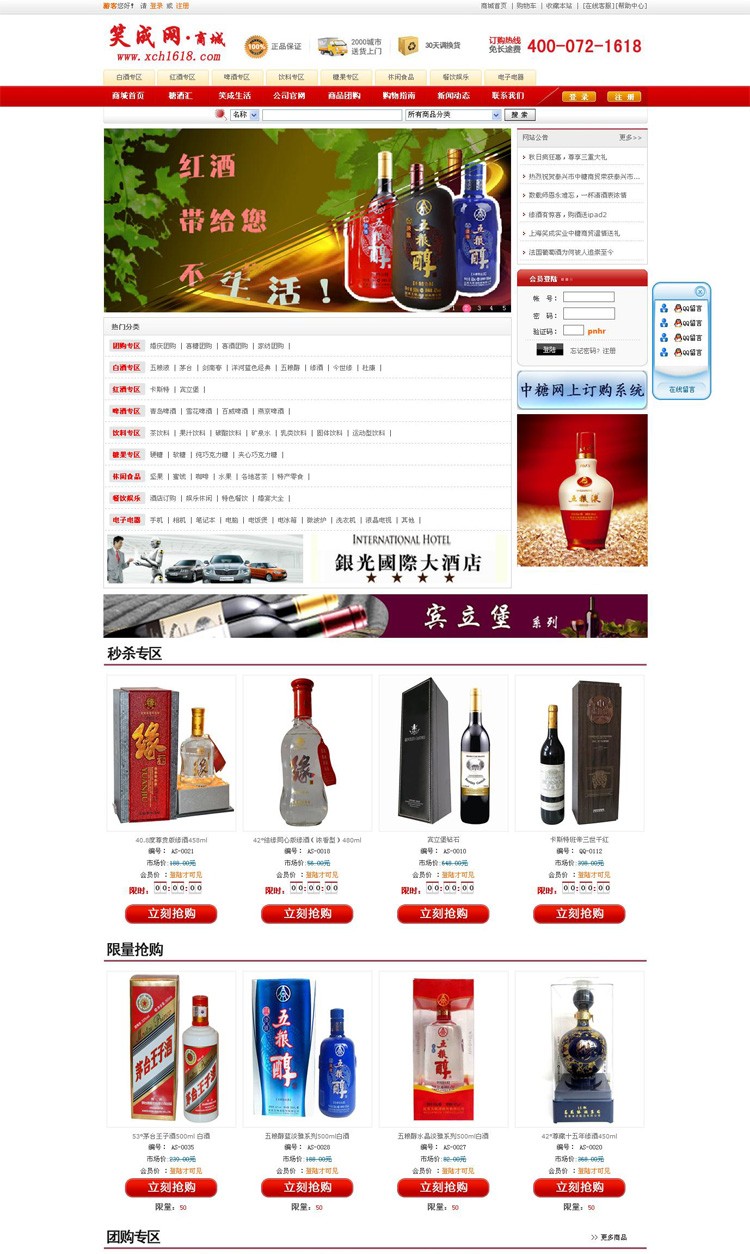Expand the 所有商品分类 dropdown
750x1254 pixels.
pos(453,115)
